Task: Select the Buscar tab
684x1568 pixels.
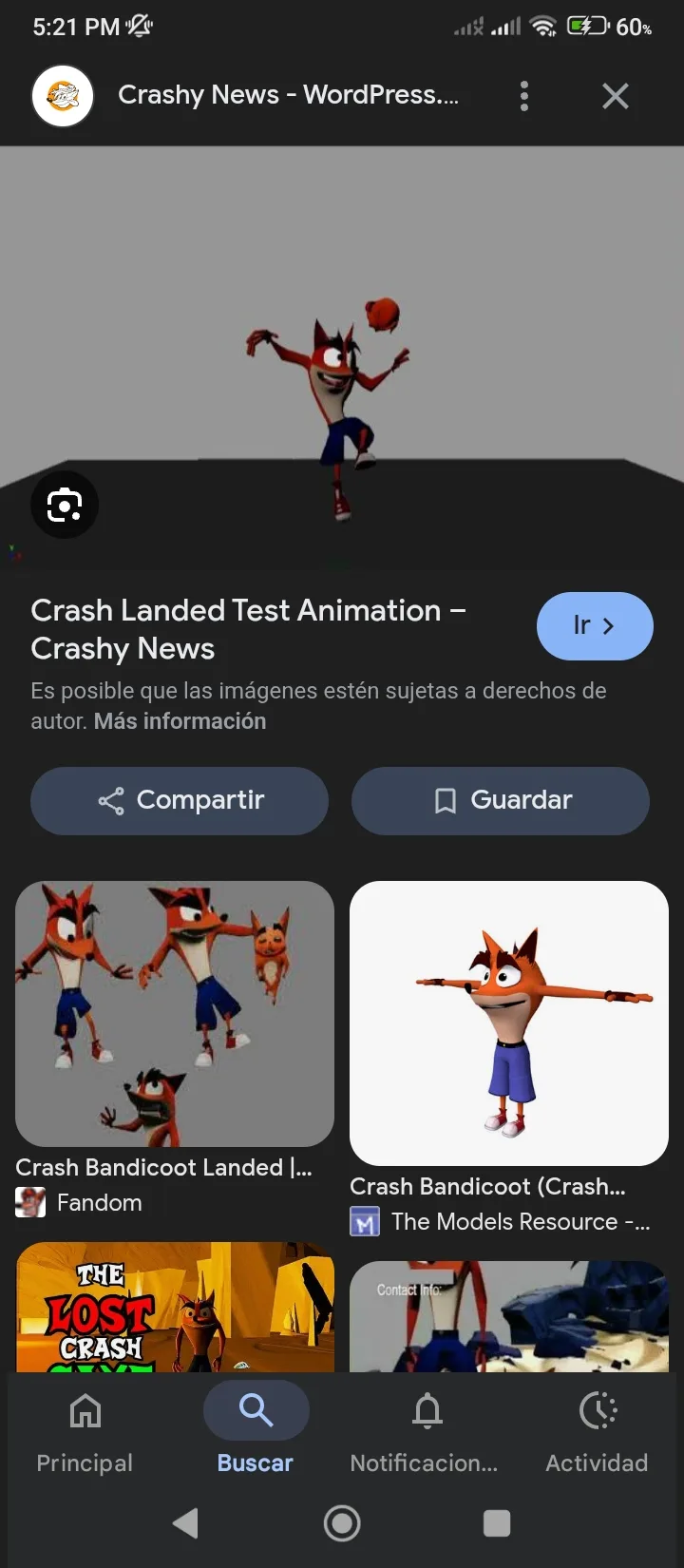Action: click(x=256, y=1428)
